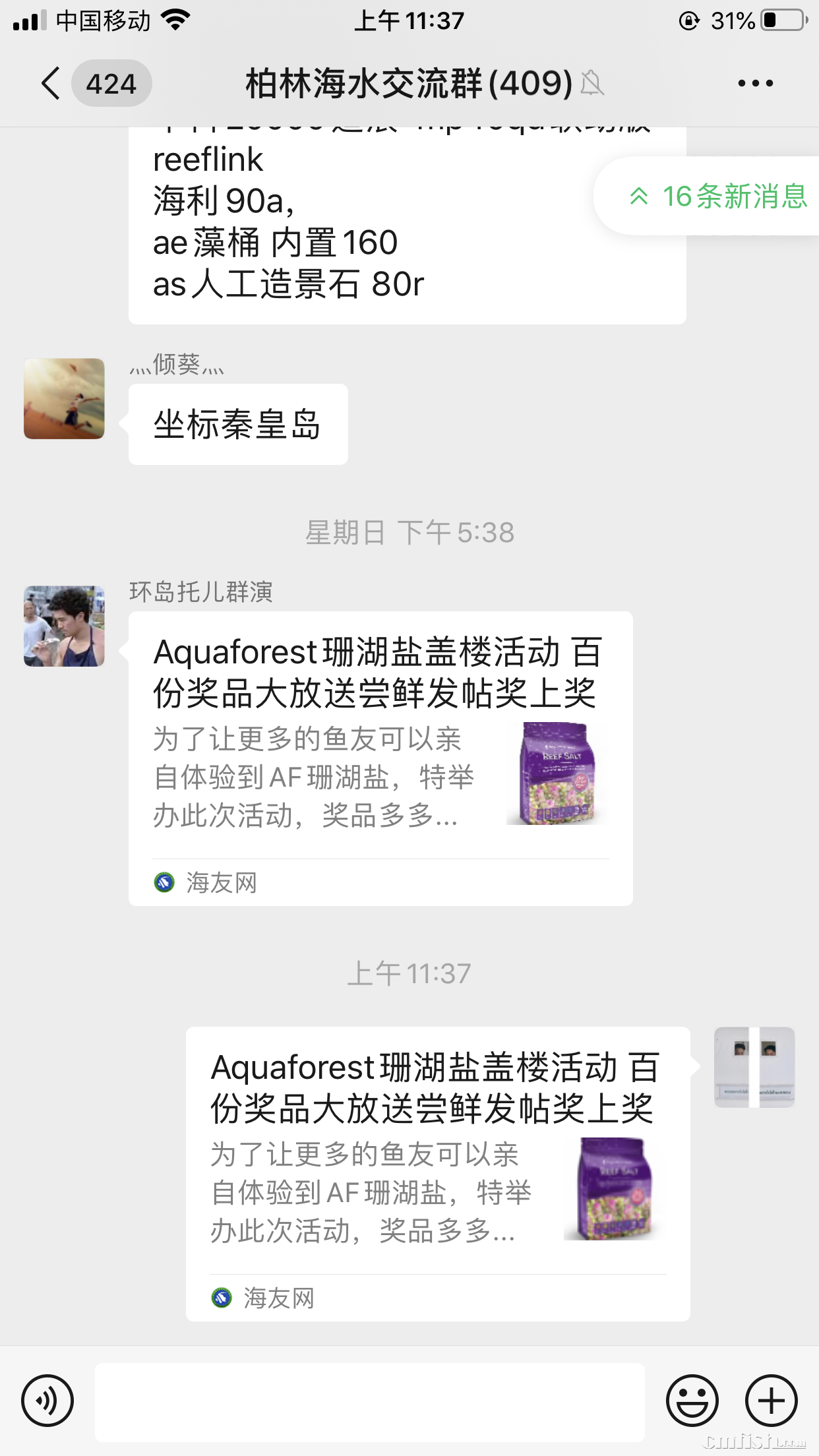Open 环岛托儿群演's profile avatar

[64, 626]
